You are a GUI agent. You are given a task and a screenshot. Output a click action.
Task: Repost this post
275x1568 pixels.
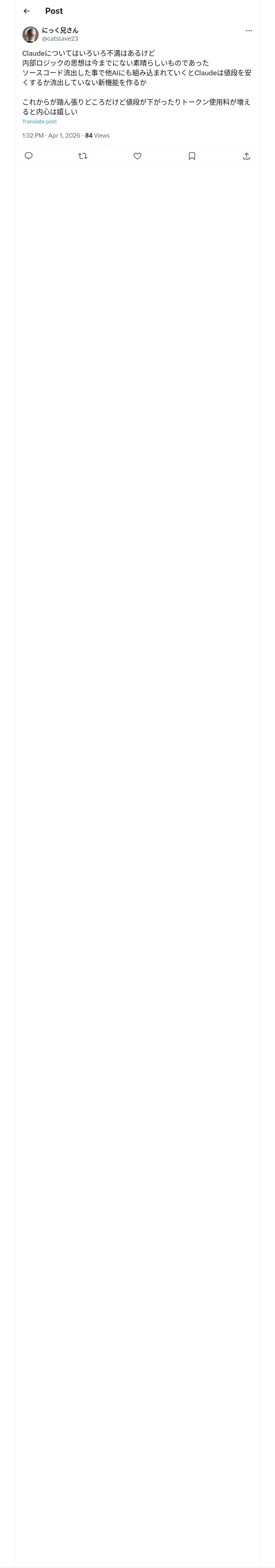click(83, 156)
